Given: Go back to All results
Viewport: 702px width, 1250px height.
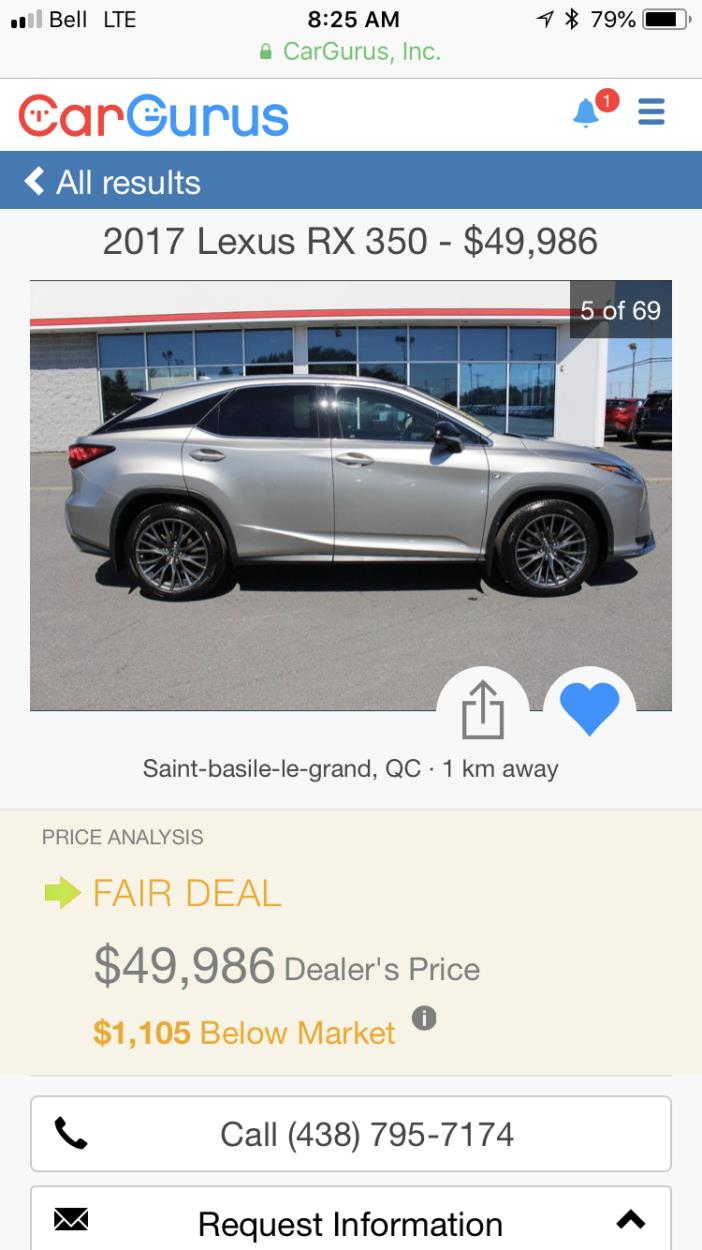Looking at the screenshot, I should 112,182.
